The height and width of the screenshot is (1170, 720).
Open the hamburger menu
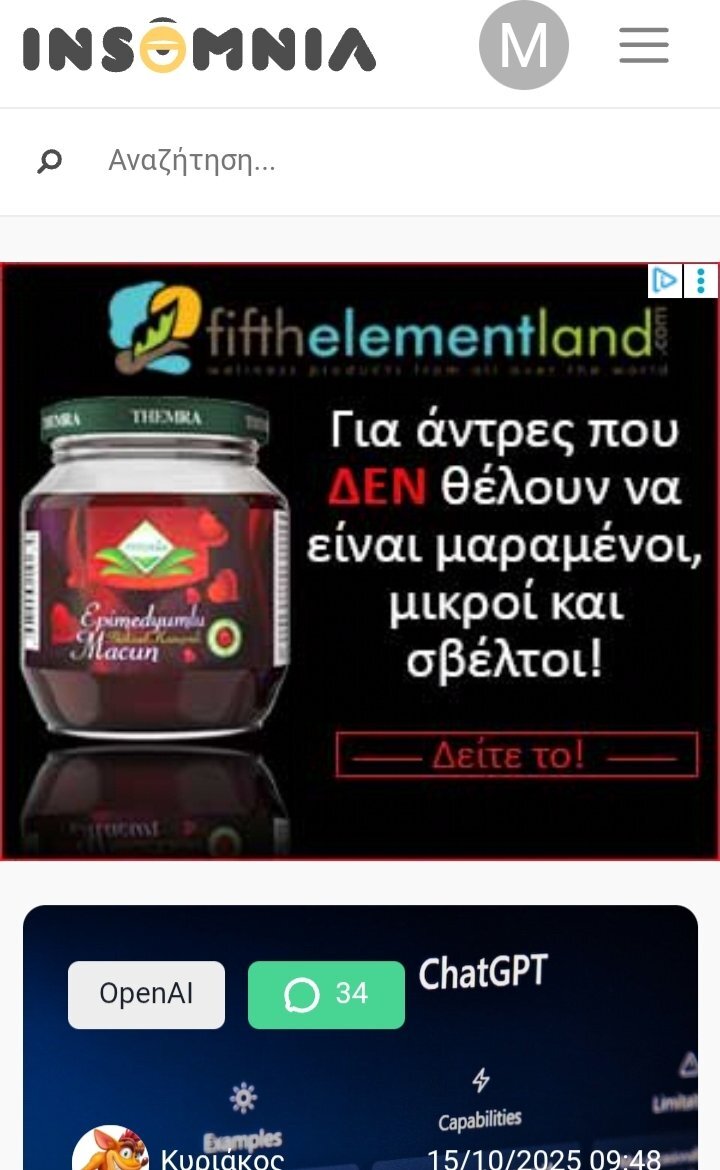click(x=643, y=46)
